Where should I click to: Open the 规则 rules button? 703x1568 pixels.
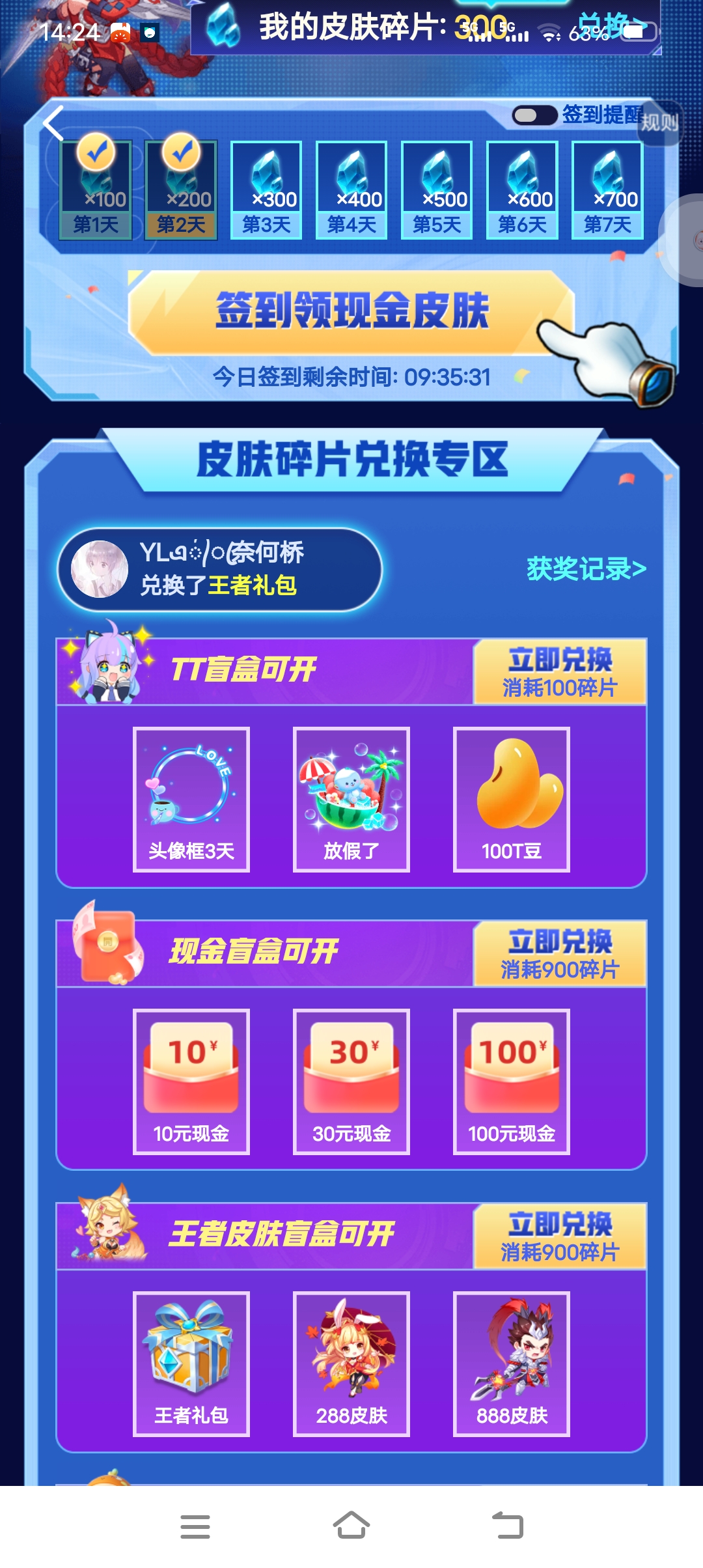659,123
